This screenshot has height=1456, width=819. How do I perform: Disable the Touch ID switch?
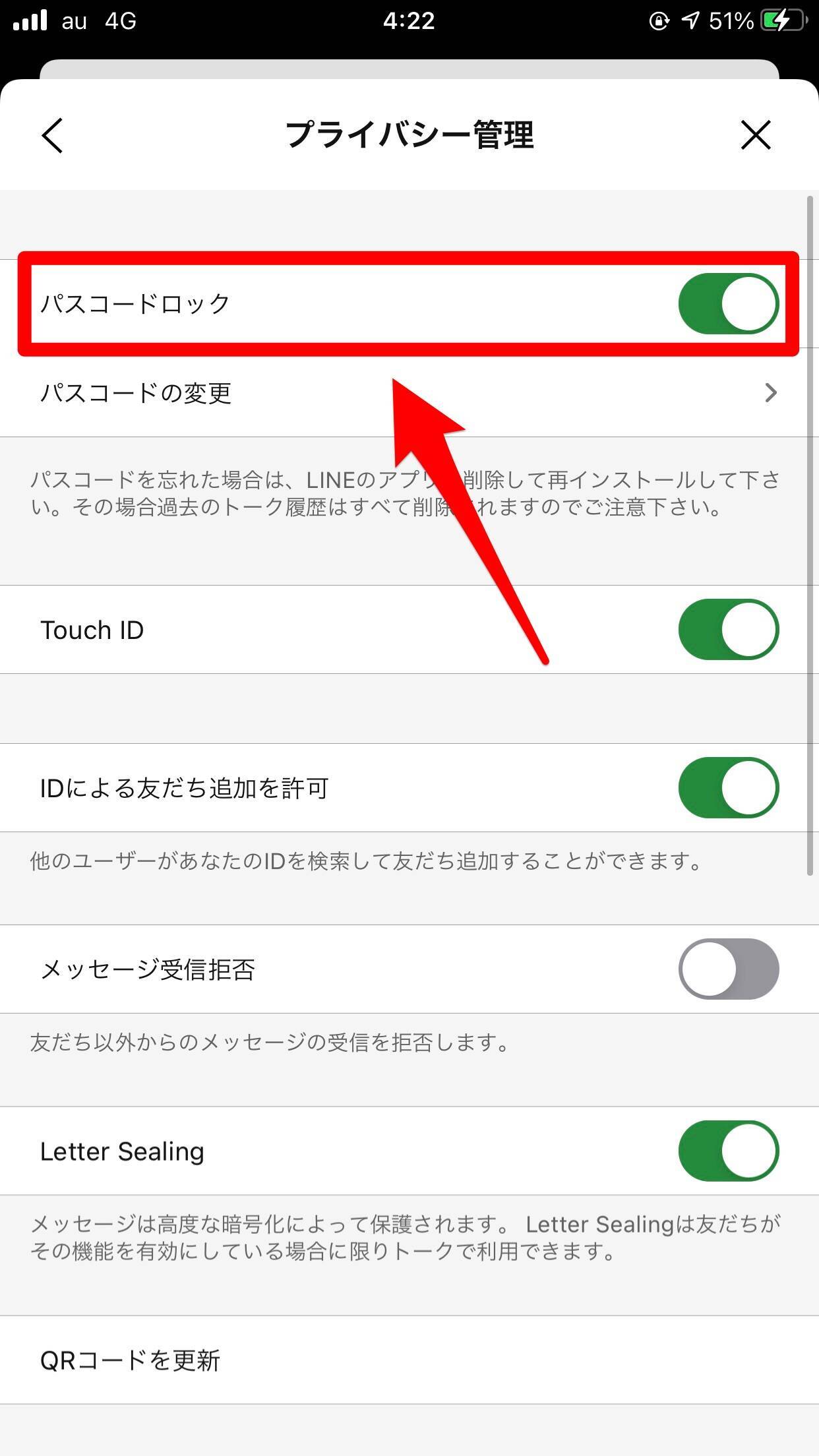(728, 630)
